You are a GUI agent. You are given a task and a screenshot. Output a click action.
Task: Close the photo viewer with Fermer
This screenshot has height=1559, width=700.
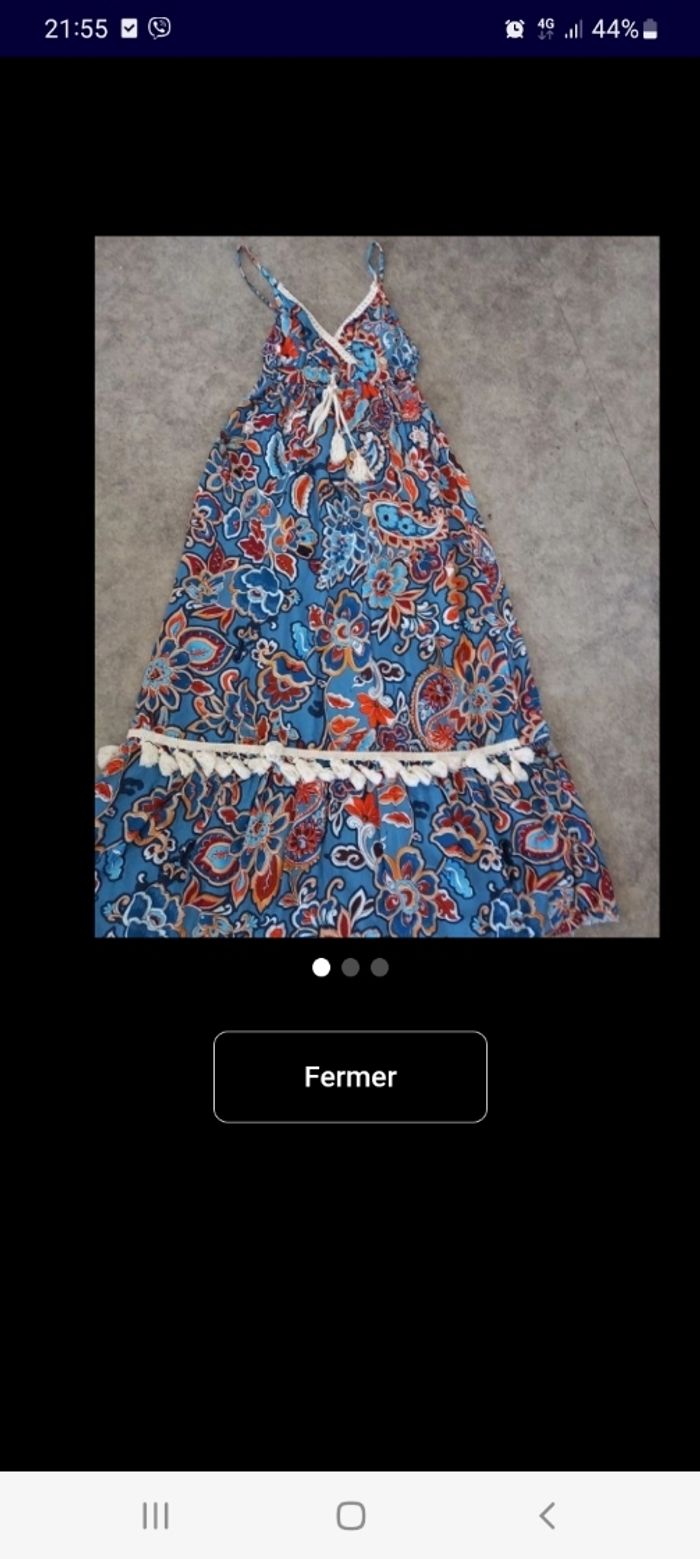pos(350,1077)
